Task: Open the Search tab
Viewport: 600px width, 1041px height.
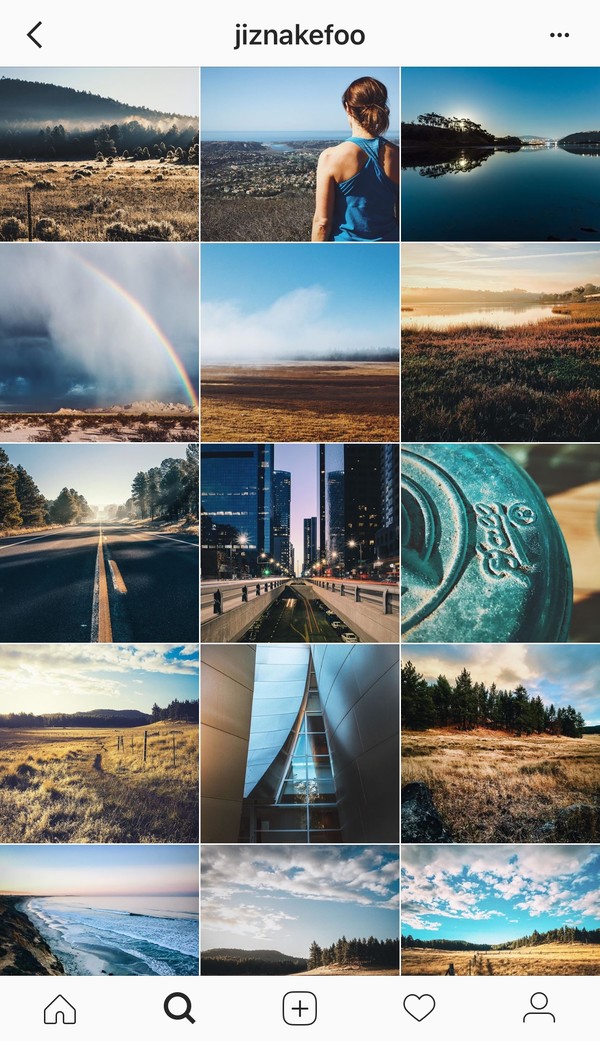Action: pos(179,1008)
